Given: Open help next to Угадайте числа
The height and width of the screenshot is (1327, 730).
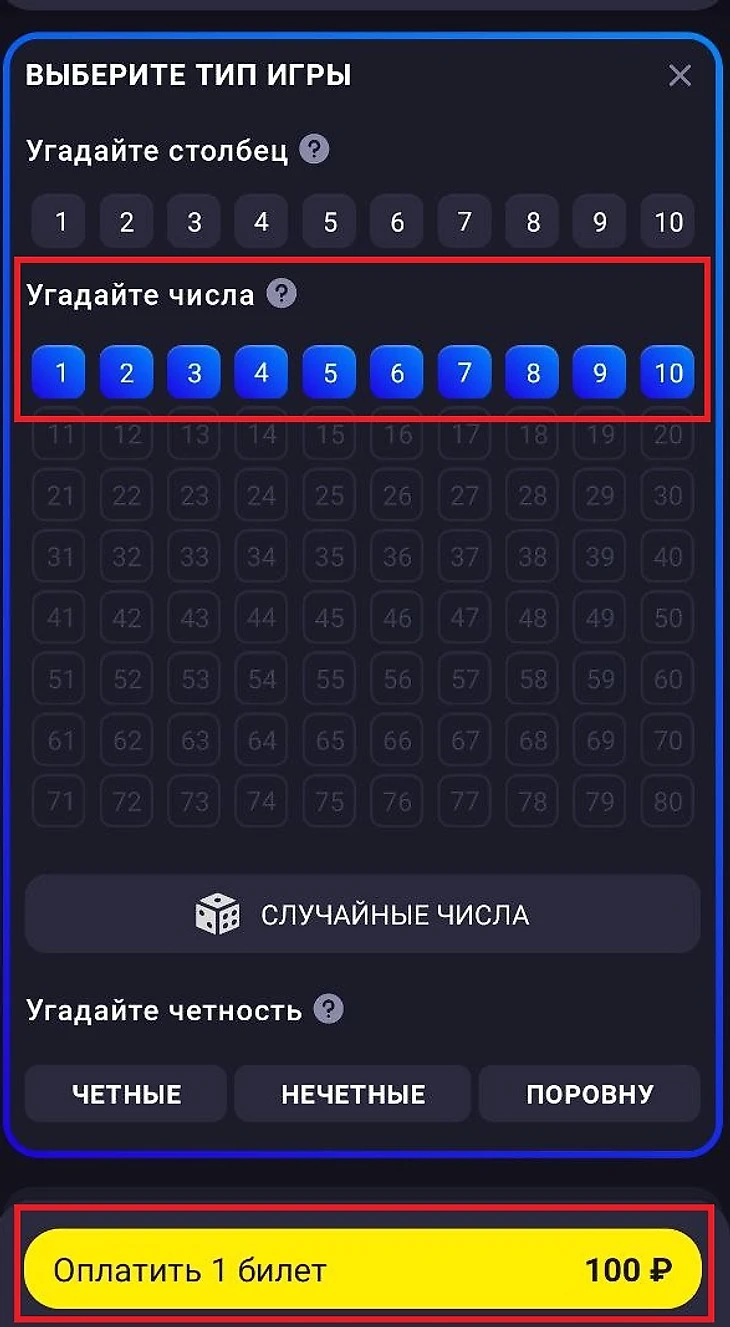Looking at the screenshot, I should 282,294.
